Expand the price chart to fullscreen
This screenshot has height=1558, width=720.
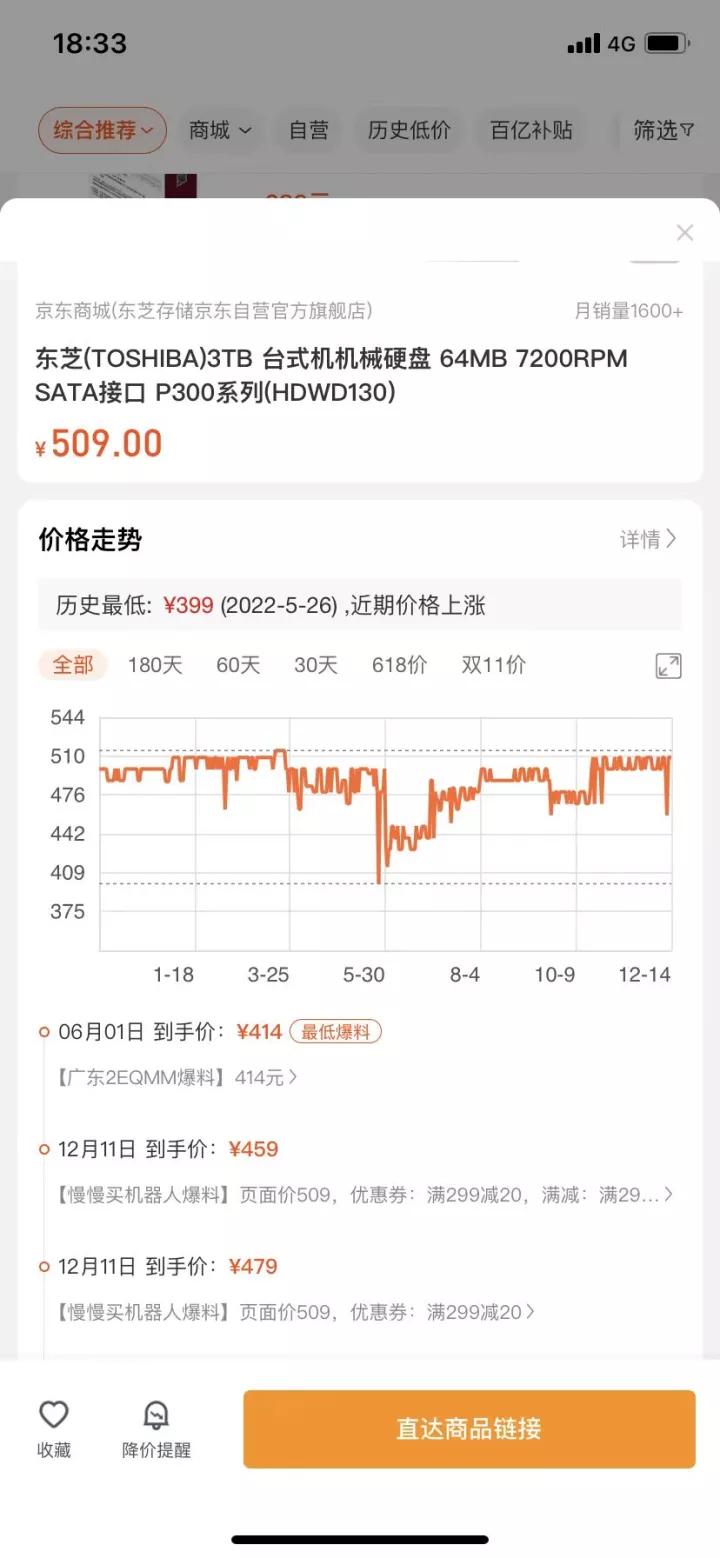point(668,664)
